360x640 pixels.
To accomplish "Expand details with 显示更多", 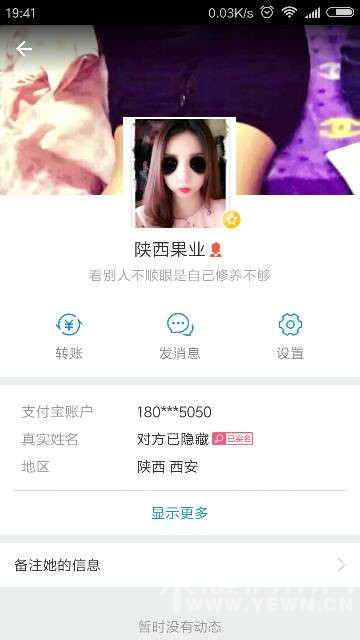I will coord(180,513).
